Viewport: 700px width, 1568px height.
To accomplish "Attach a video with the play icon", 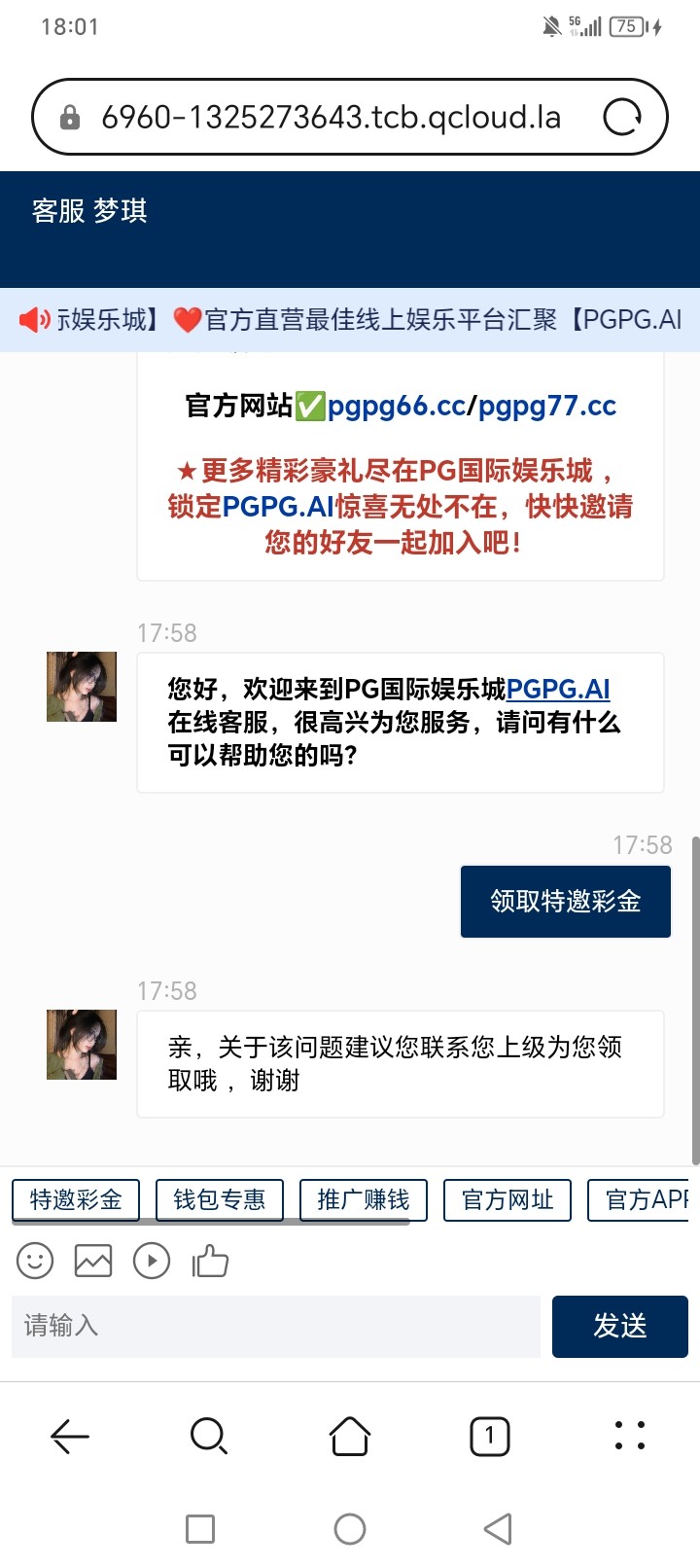I will [152, 1262].
